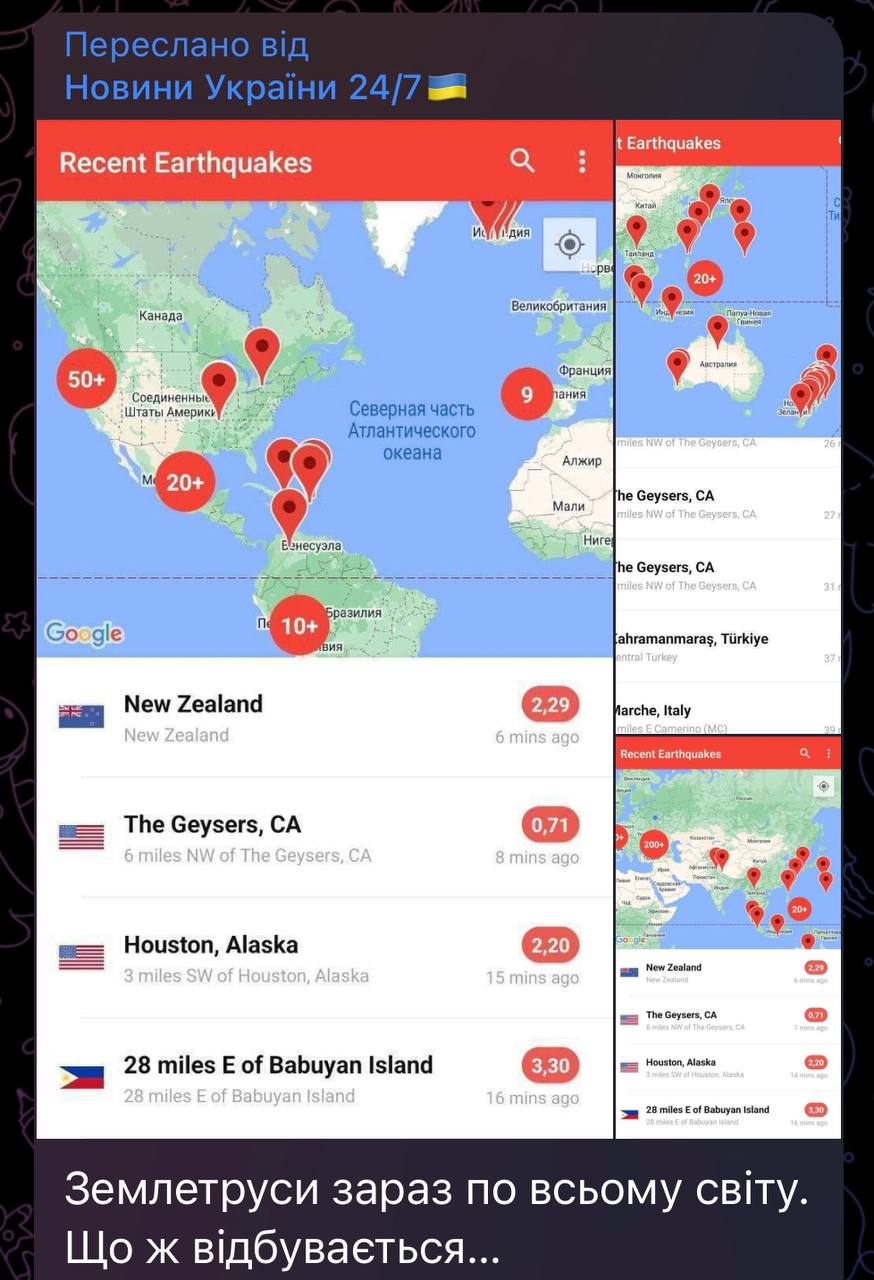874x1280 pixels.
Task: Open the large Recent Earthquakes photo
Action: tap(324, 628)
